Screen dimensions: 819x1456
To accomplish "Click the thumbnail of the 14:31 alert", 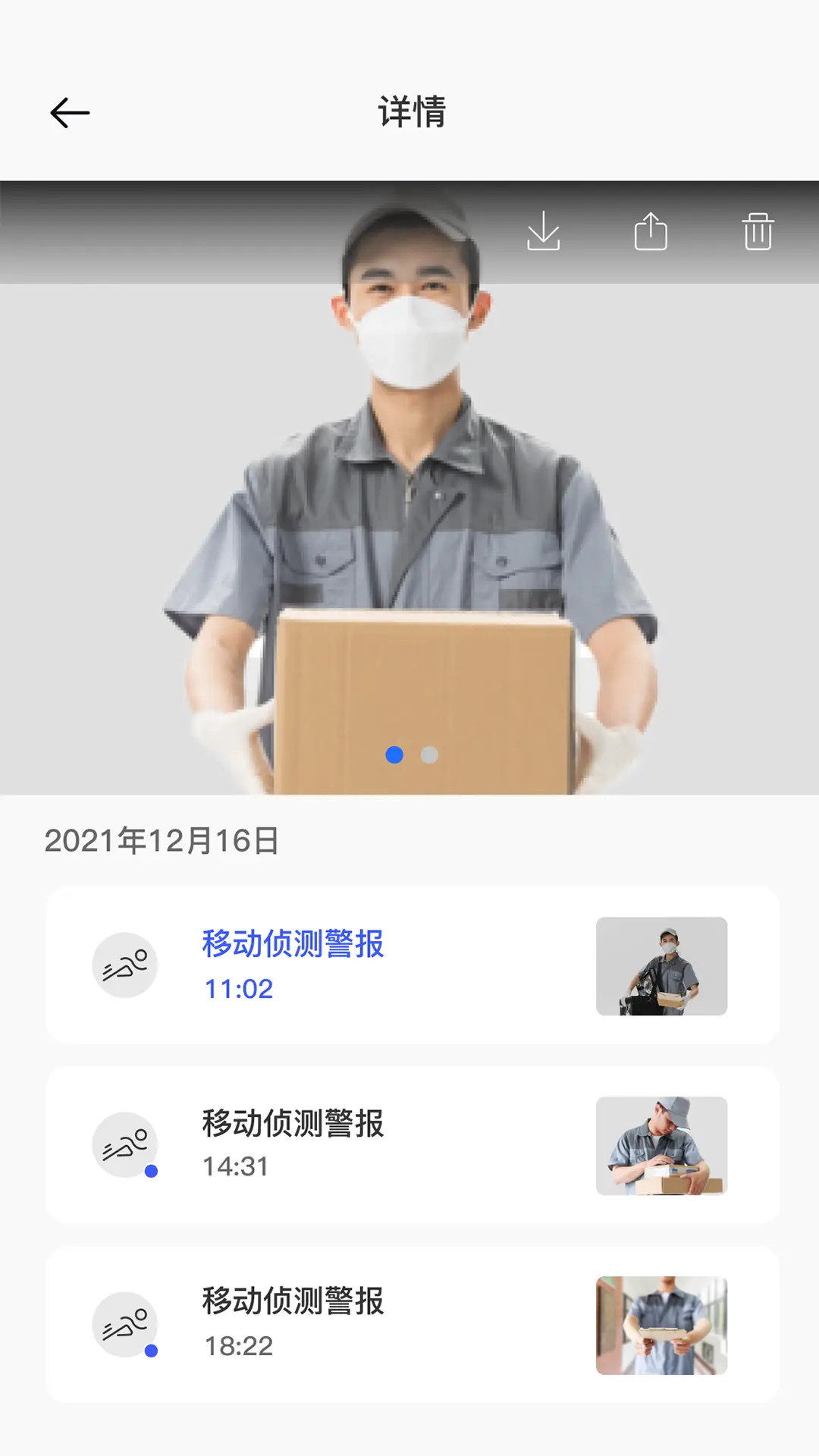I will (662, 1147).
